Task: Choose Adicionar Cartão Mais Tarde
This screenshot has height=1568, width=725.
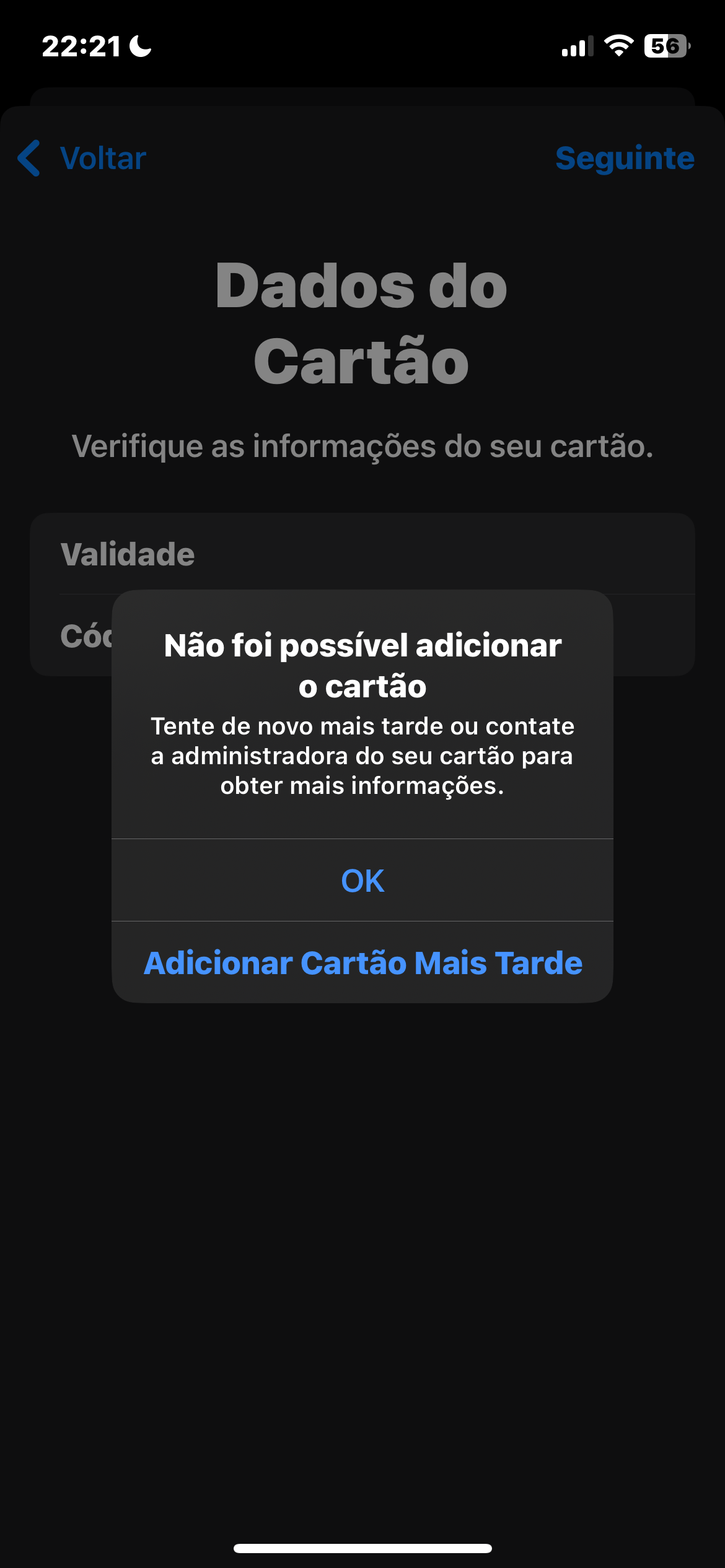Action: click(x=362, y=962)
